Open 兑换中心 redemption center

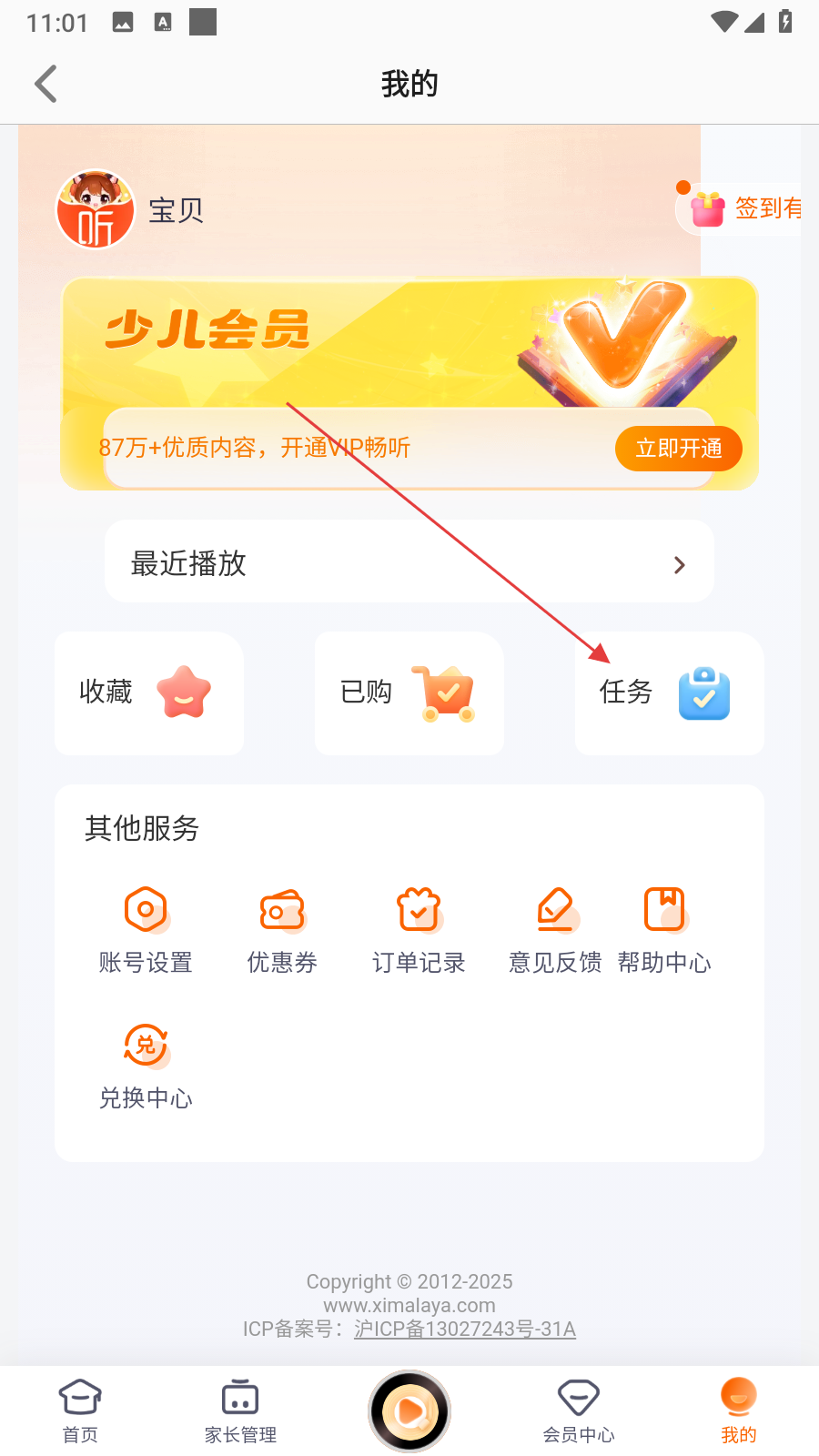(x=146, y=1065)
